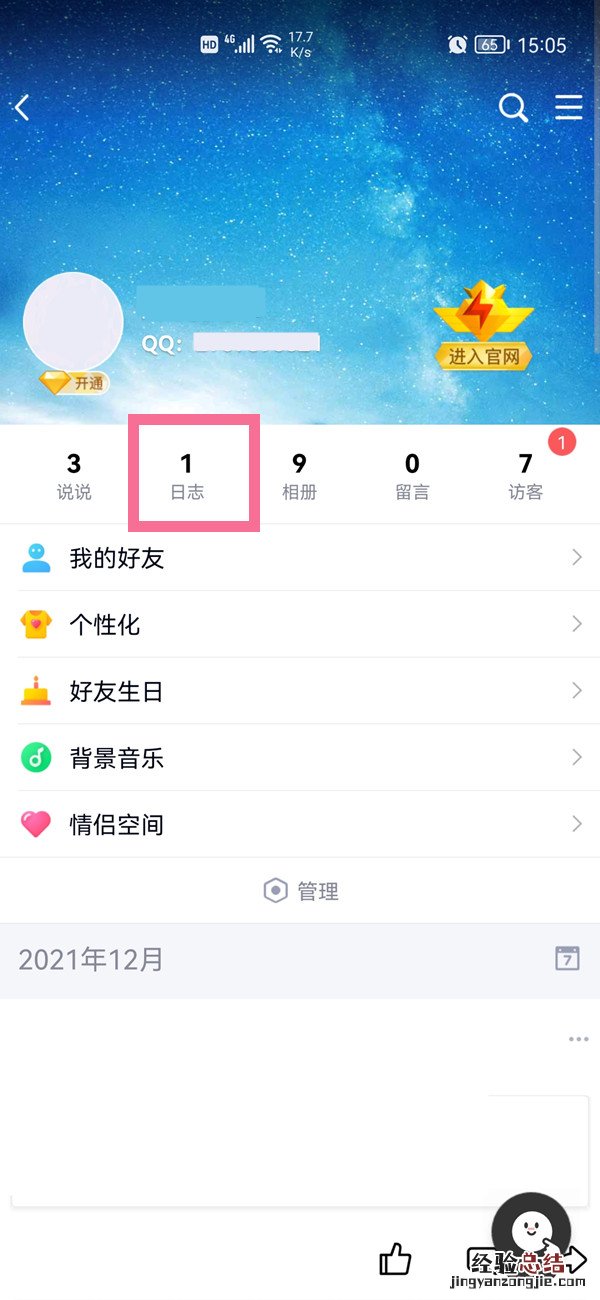Tap the profile avatar picture

(x=73, y=322)
